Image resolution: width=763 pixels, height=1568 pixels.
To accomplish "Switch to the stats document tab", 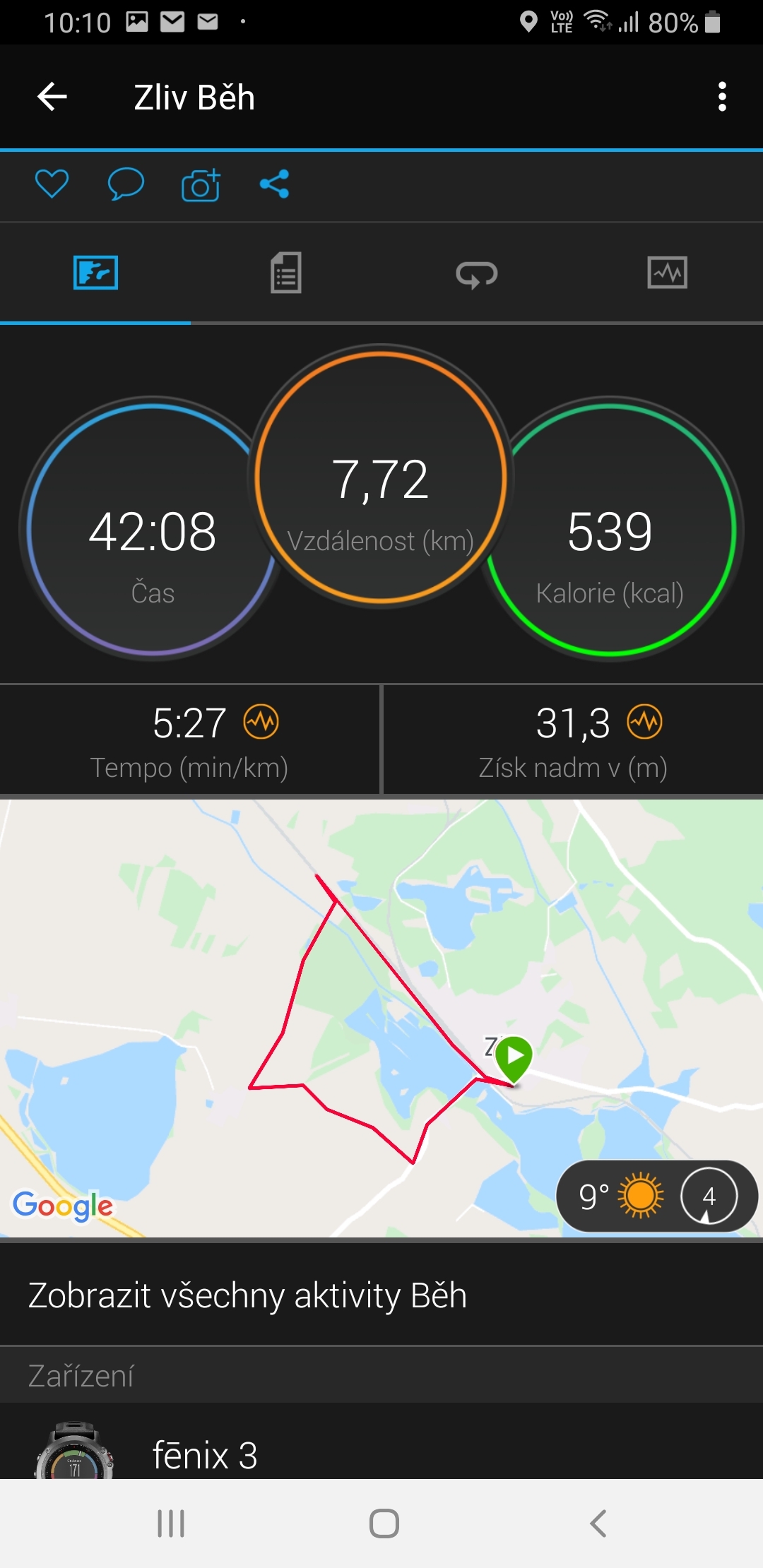I will (286, 273).
